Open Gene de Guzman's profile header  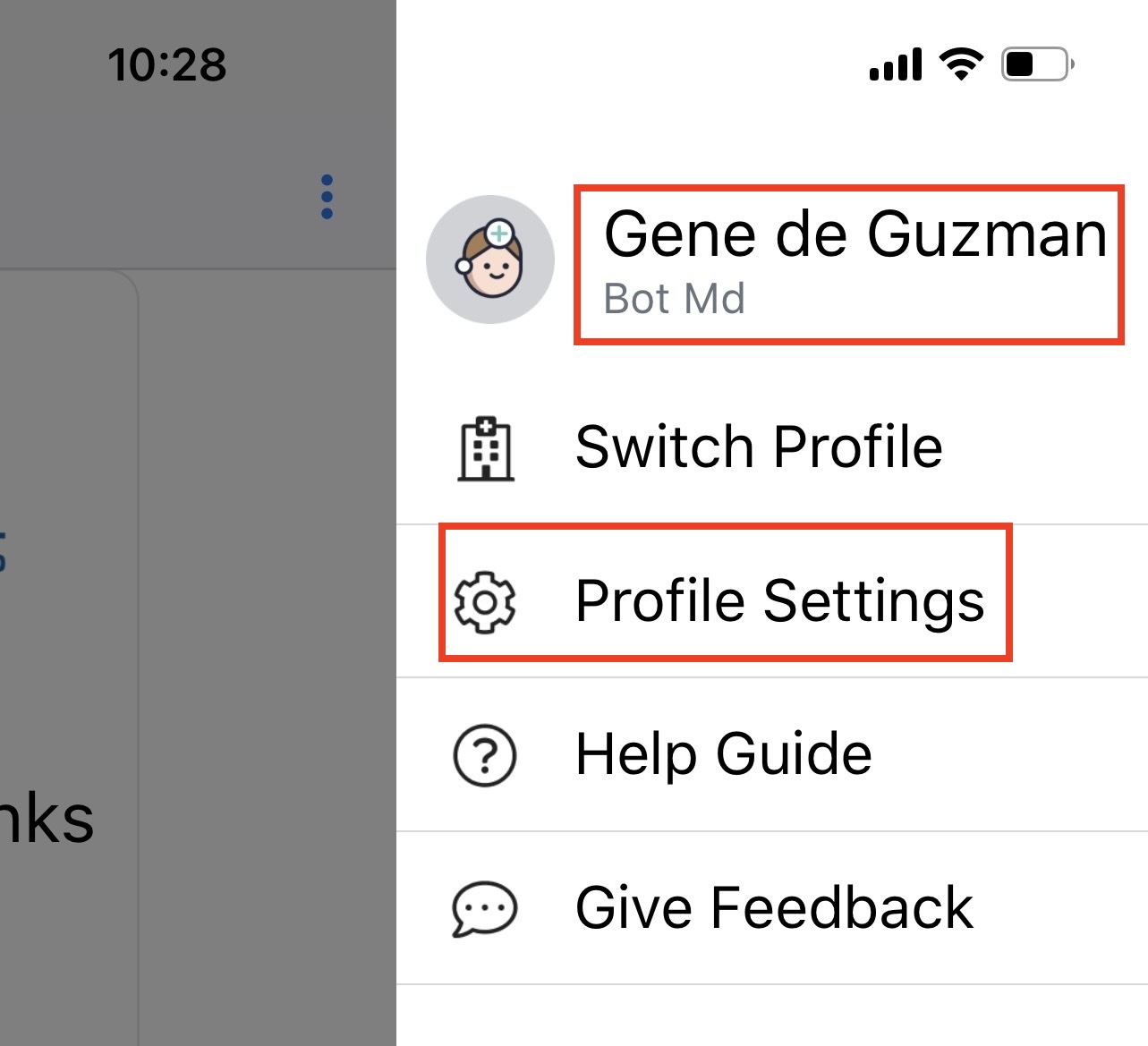[848, 262]
